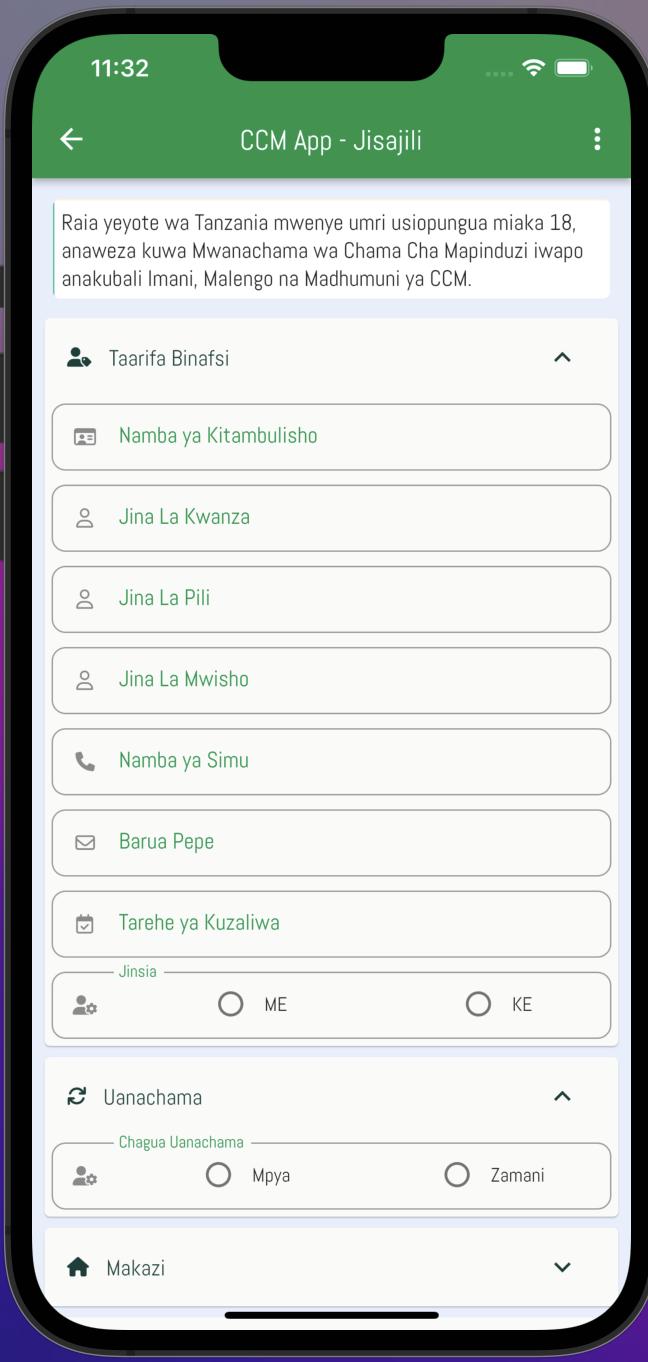Open the three-dot overflow menu
This screenshot has width=648, height=1362.
(x=597, y=139)
